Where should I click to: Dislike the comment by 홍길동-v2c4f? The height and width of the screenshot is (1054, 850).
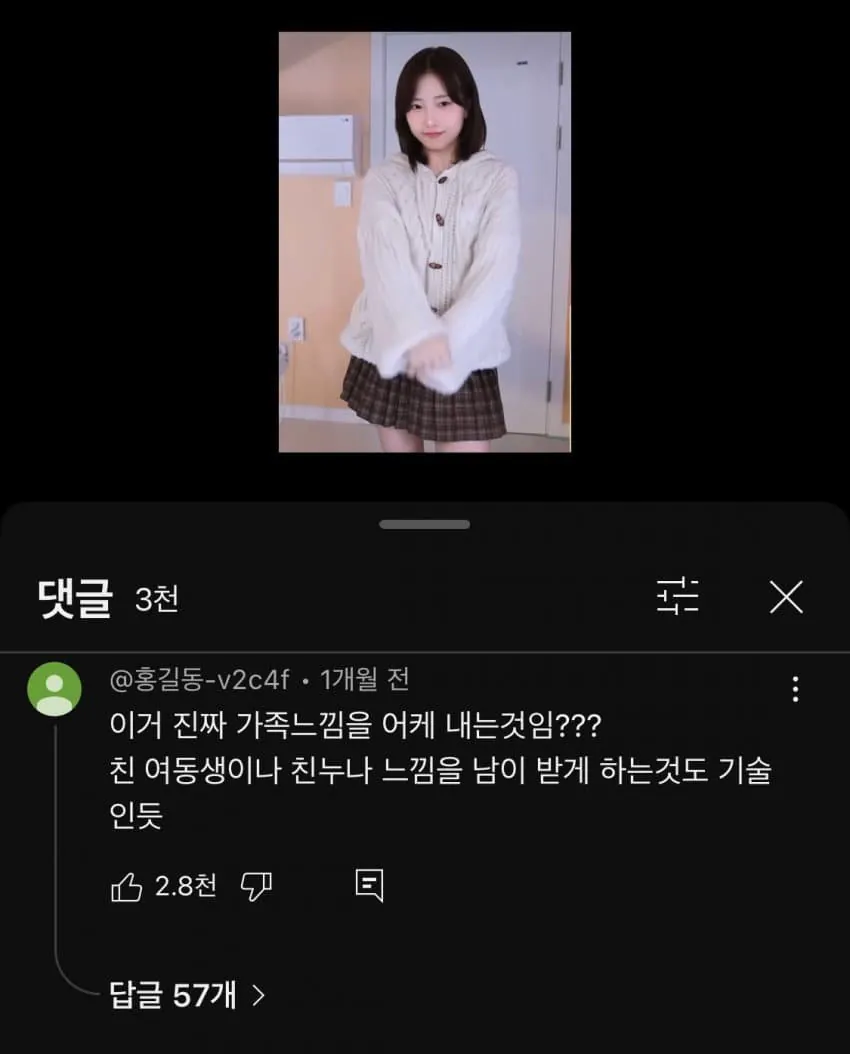[x=257, y=886]
